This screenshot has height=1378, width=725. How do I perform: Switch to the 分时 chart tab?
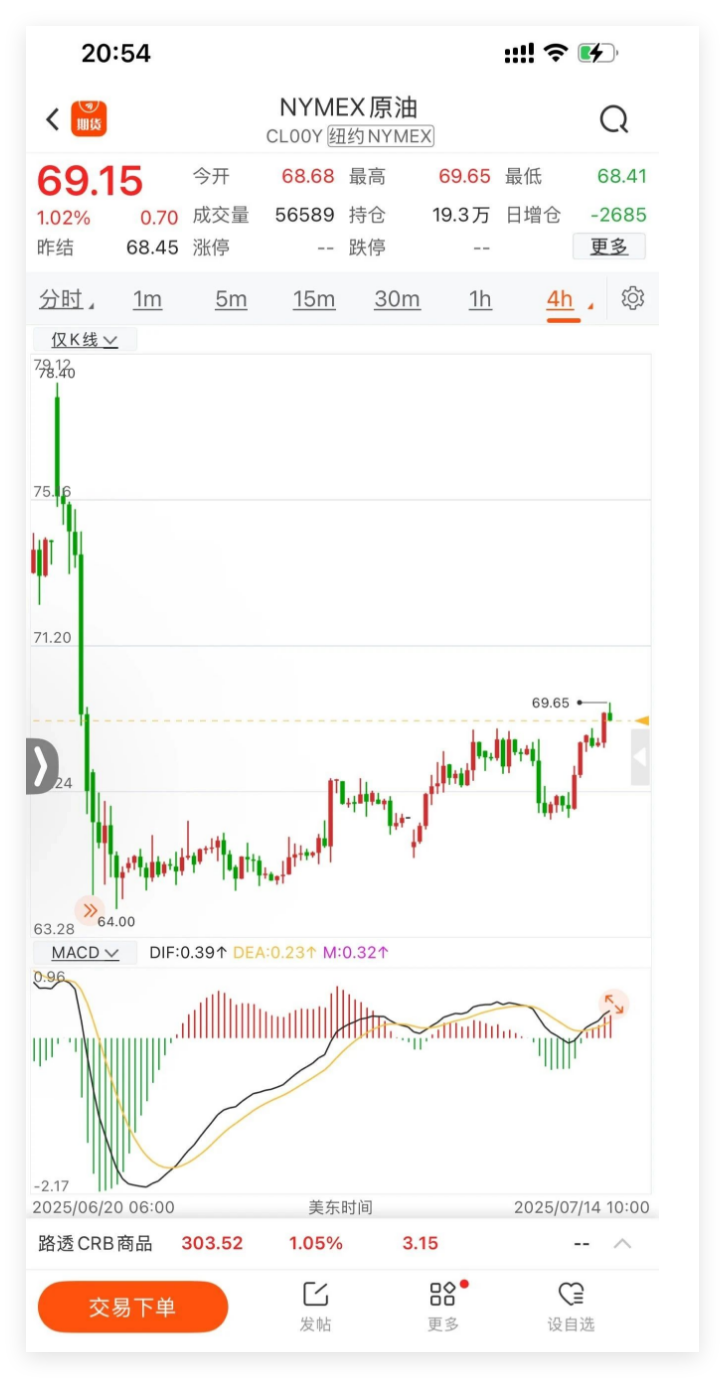click(x=64, y=299)
